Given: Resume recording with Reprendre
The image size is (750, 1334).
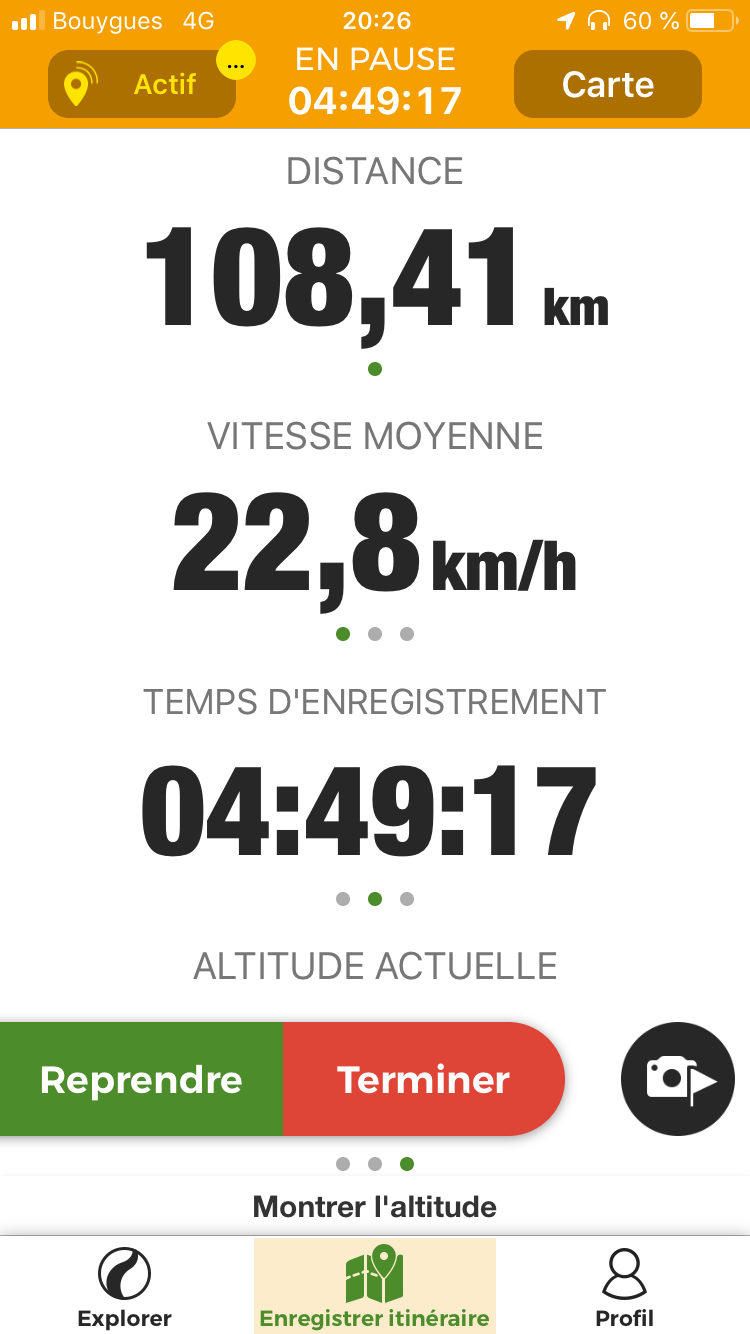Looking at the screenshot, I should coord(141,1079).
